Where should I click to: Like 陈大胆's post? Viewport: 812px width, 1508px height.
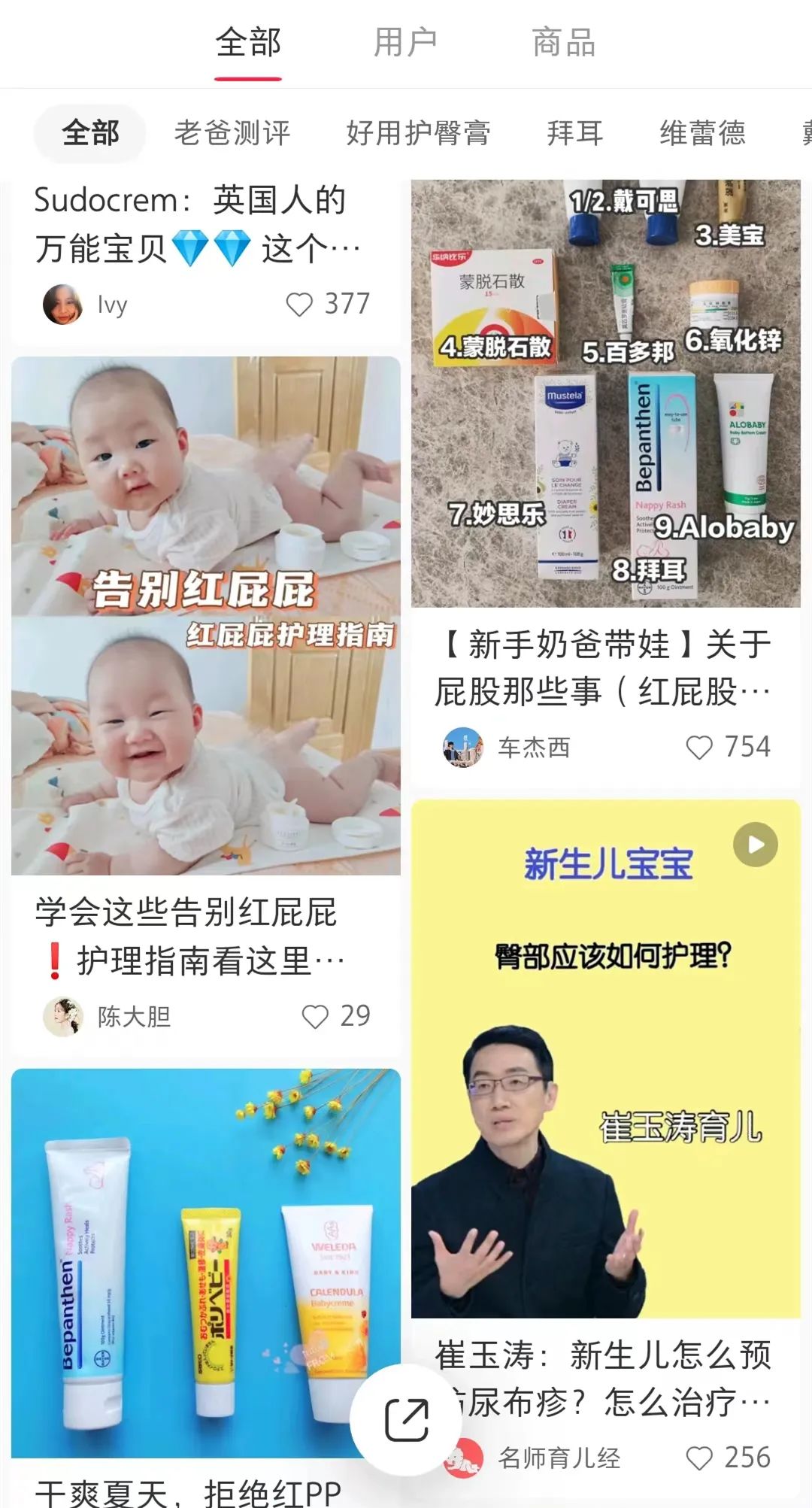click(315, 1017)
